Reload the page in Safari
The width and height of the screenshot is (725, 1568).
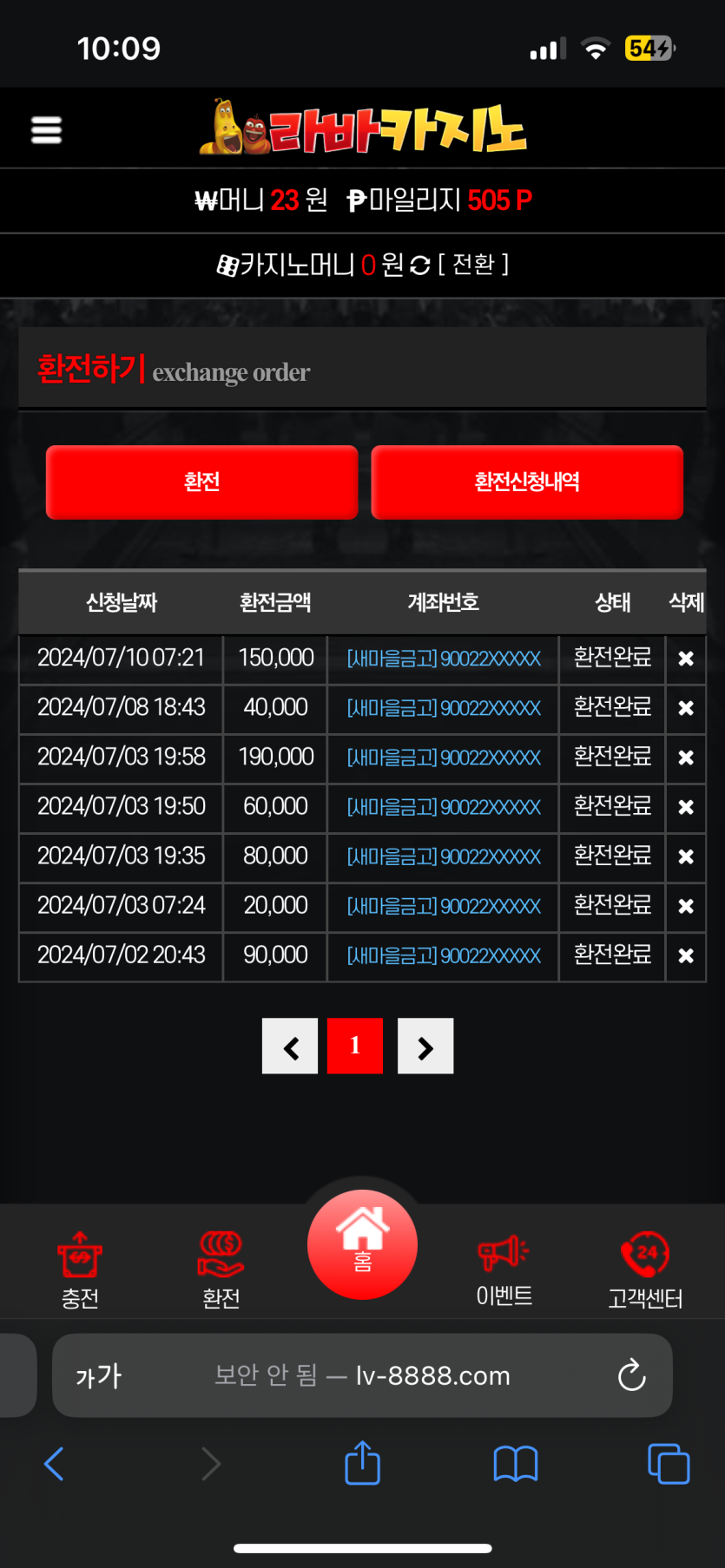coord(631,1375)
